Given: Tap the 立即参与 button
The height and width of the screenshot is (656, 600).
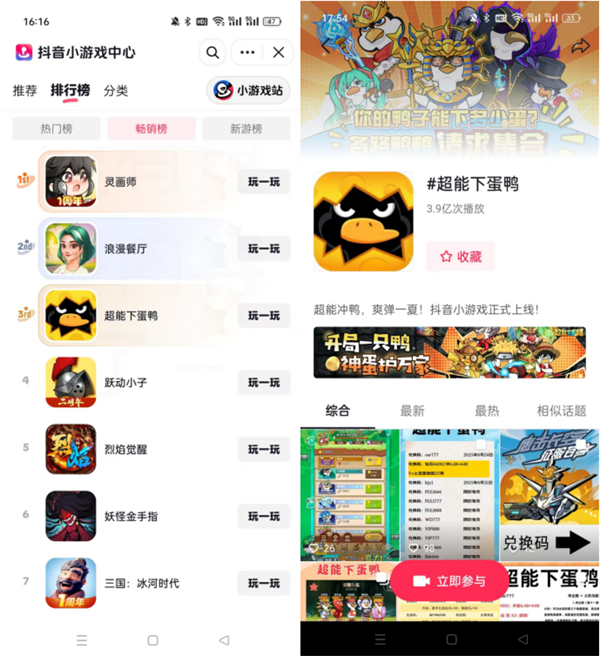Looking at the screenshot, I should (x=449, y=581).
